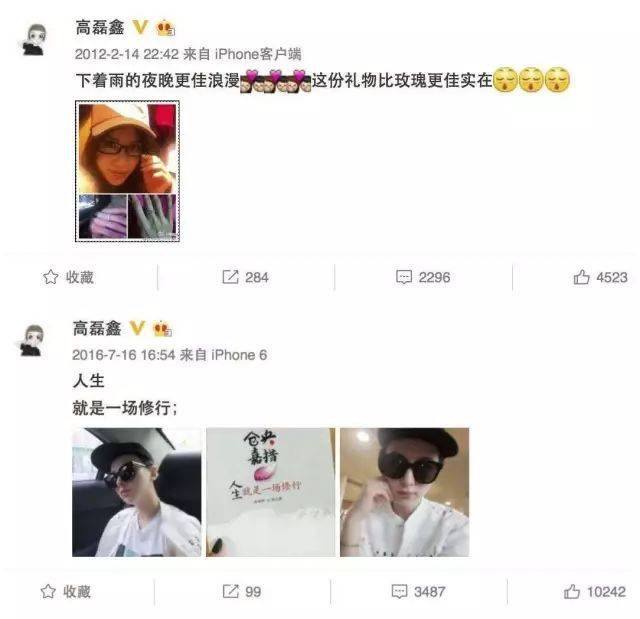The height and width of the screenshot is (619, 640).
Task: Bookmark (收藏) the 2016-7-16 post
Action: coord(66,592)
